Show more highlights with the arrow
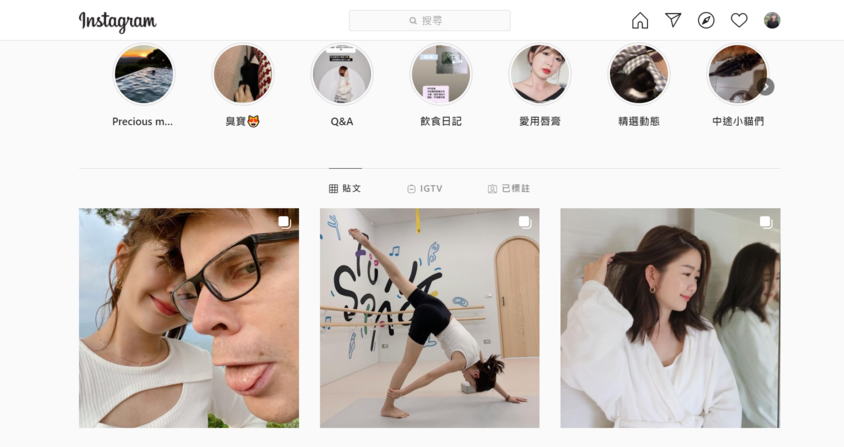The width and height of the screenshot is (844, 447). (766, 87)
